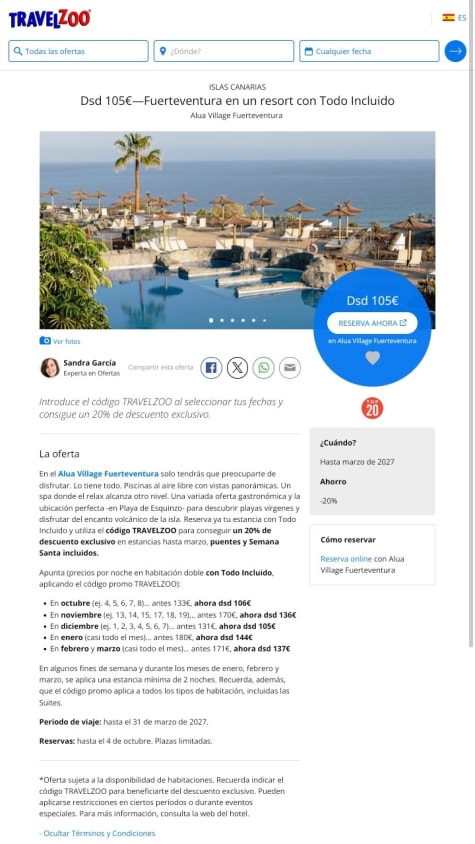475x844 pixels.
Task: Tap the 'Reserva ahora' button
Action: [372, 323]
